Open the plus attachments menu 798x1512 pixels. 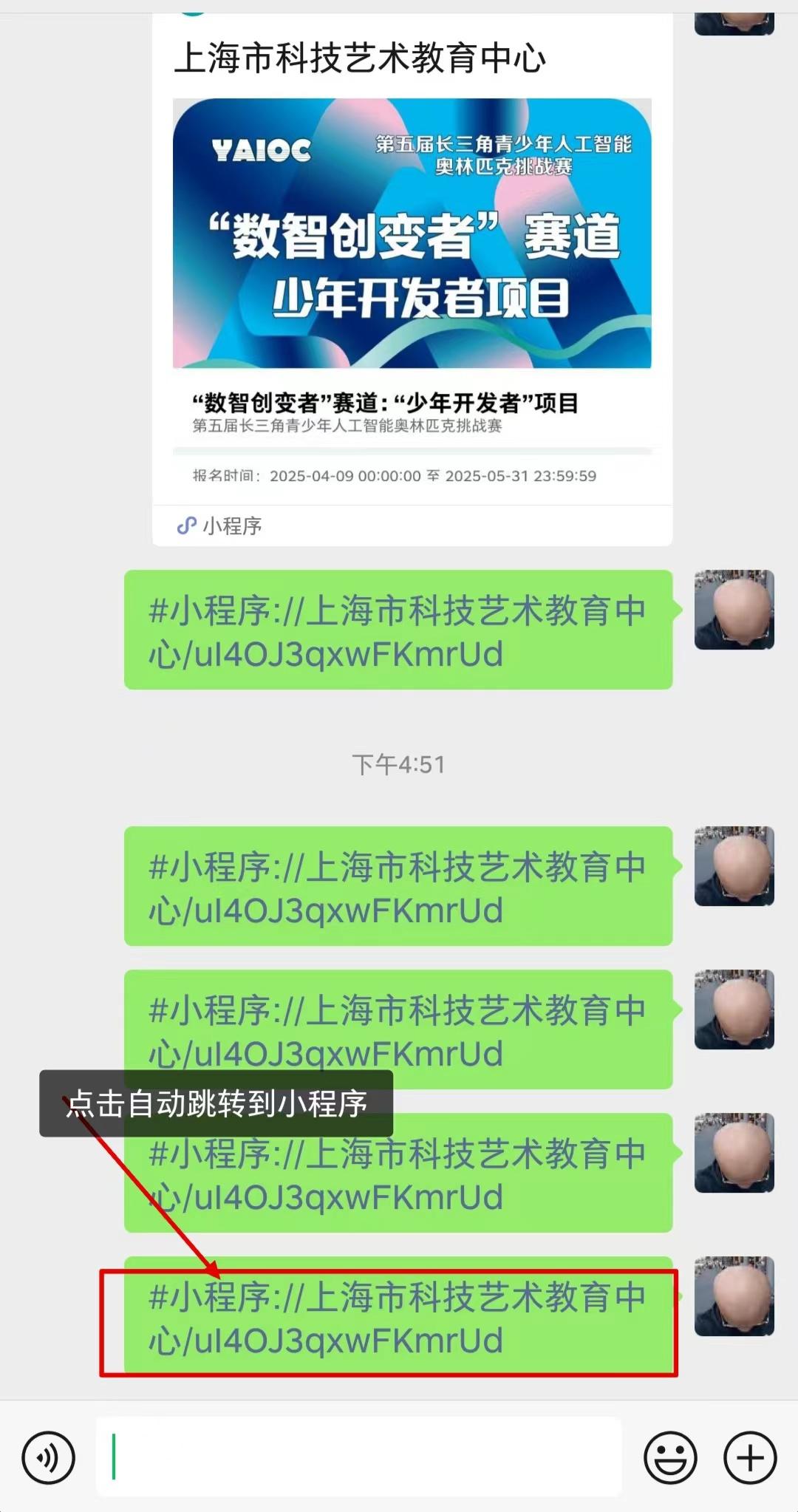tap(750, 1457)
